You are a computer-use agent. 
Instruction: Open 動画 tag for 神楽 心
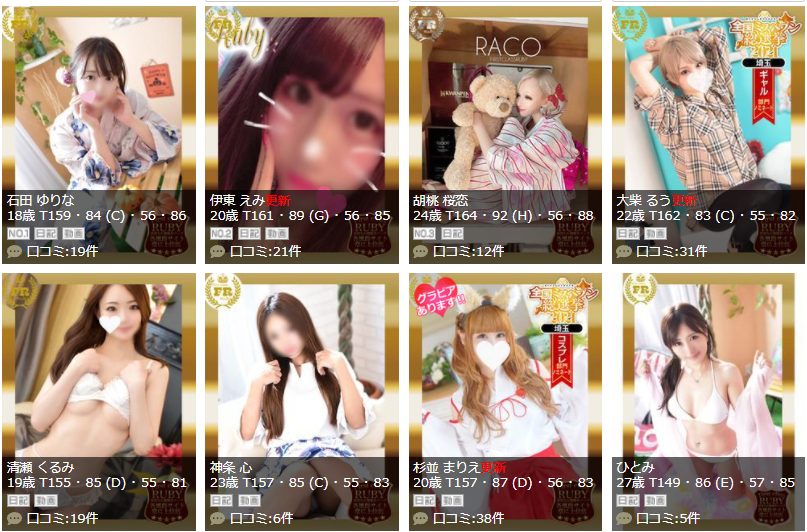click(x=249, y=500)
